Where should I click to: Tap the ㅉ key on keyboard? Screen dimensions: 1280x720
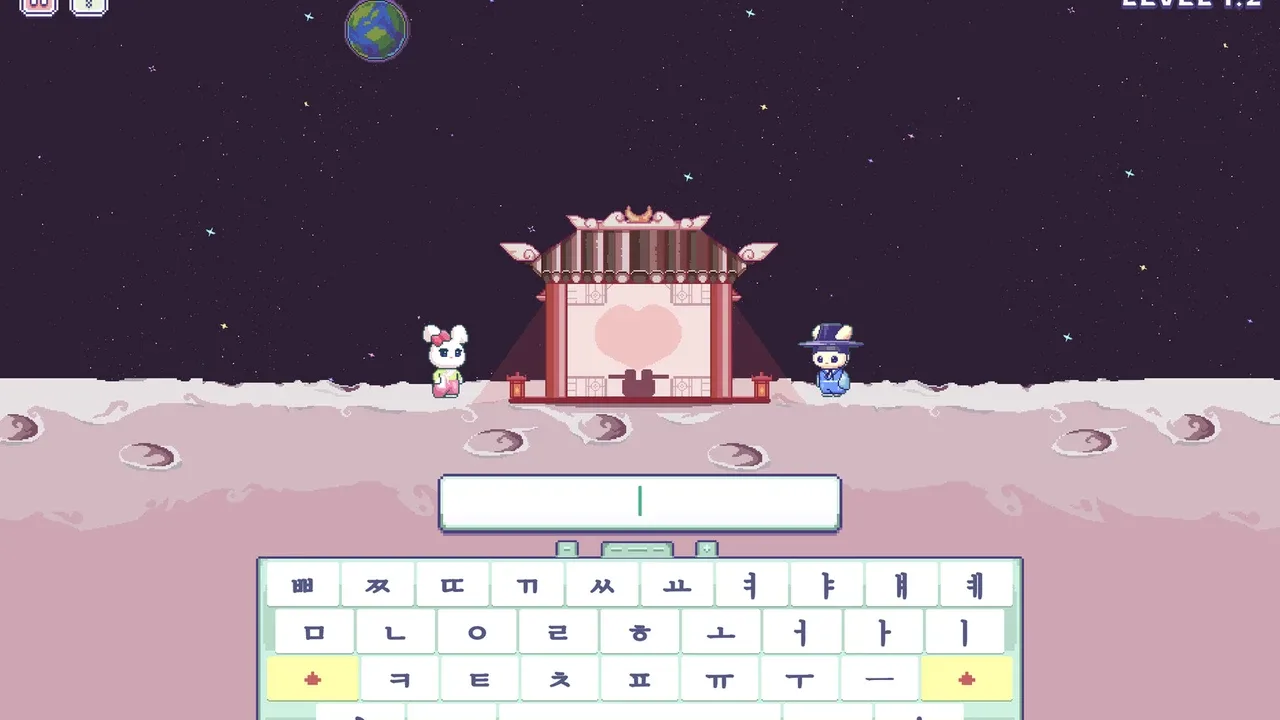(x=378, y=586)
